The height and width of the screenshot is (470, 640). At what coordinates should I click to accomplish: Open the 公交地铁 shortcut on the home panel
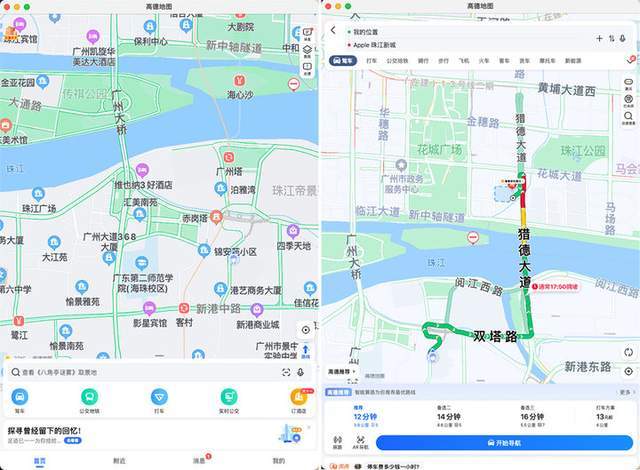tap(89, 401)
